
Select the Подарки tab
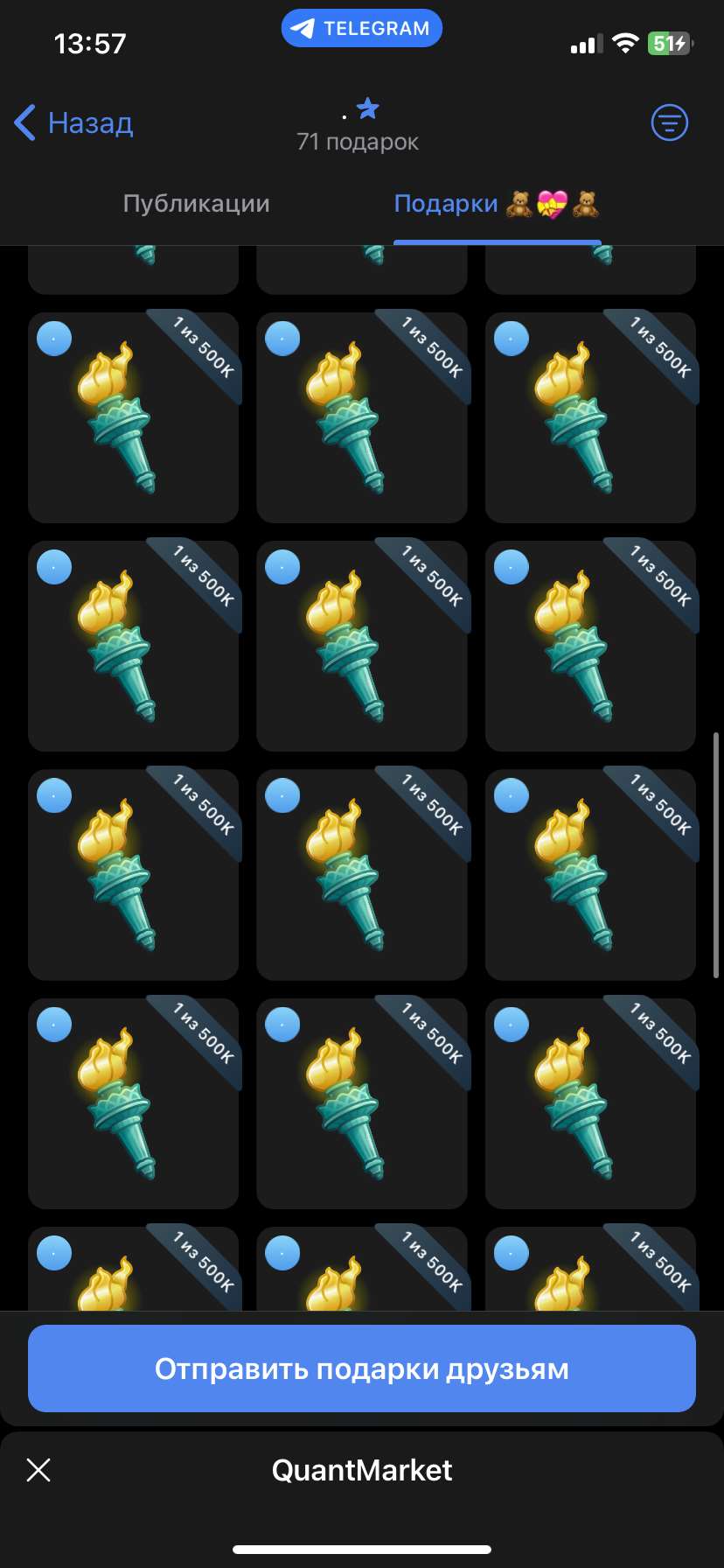(x=496, y=204)
